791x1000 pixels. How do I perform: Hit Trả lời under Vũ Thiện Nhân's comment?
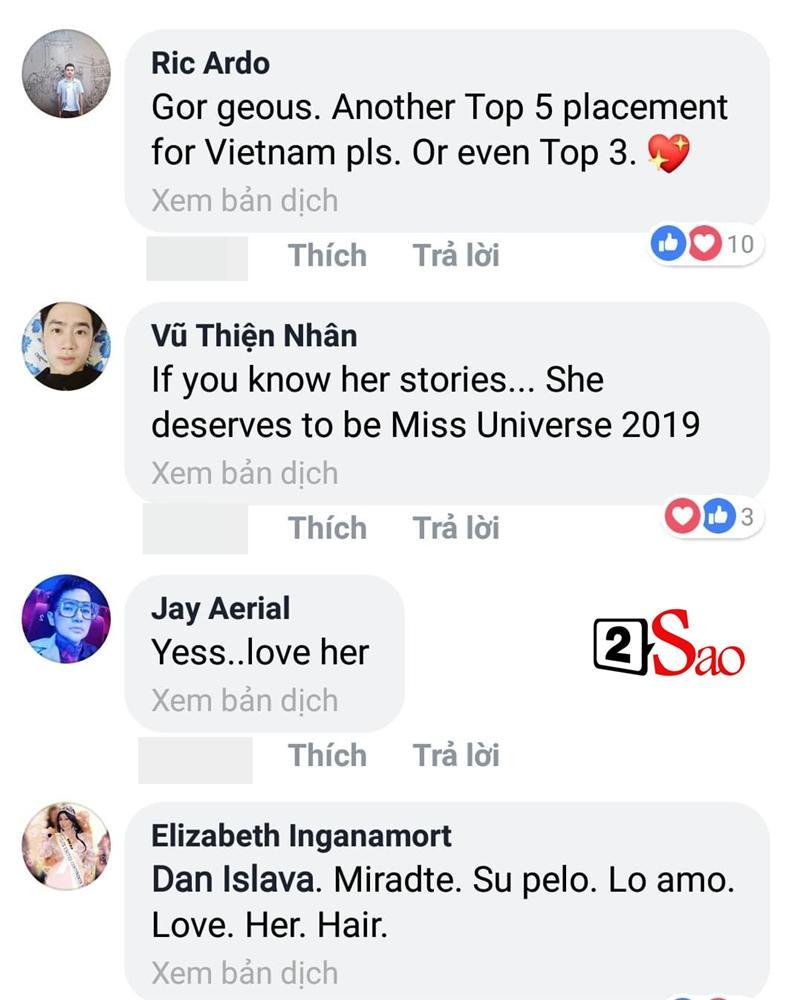(x=456, y=528)
